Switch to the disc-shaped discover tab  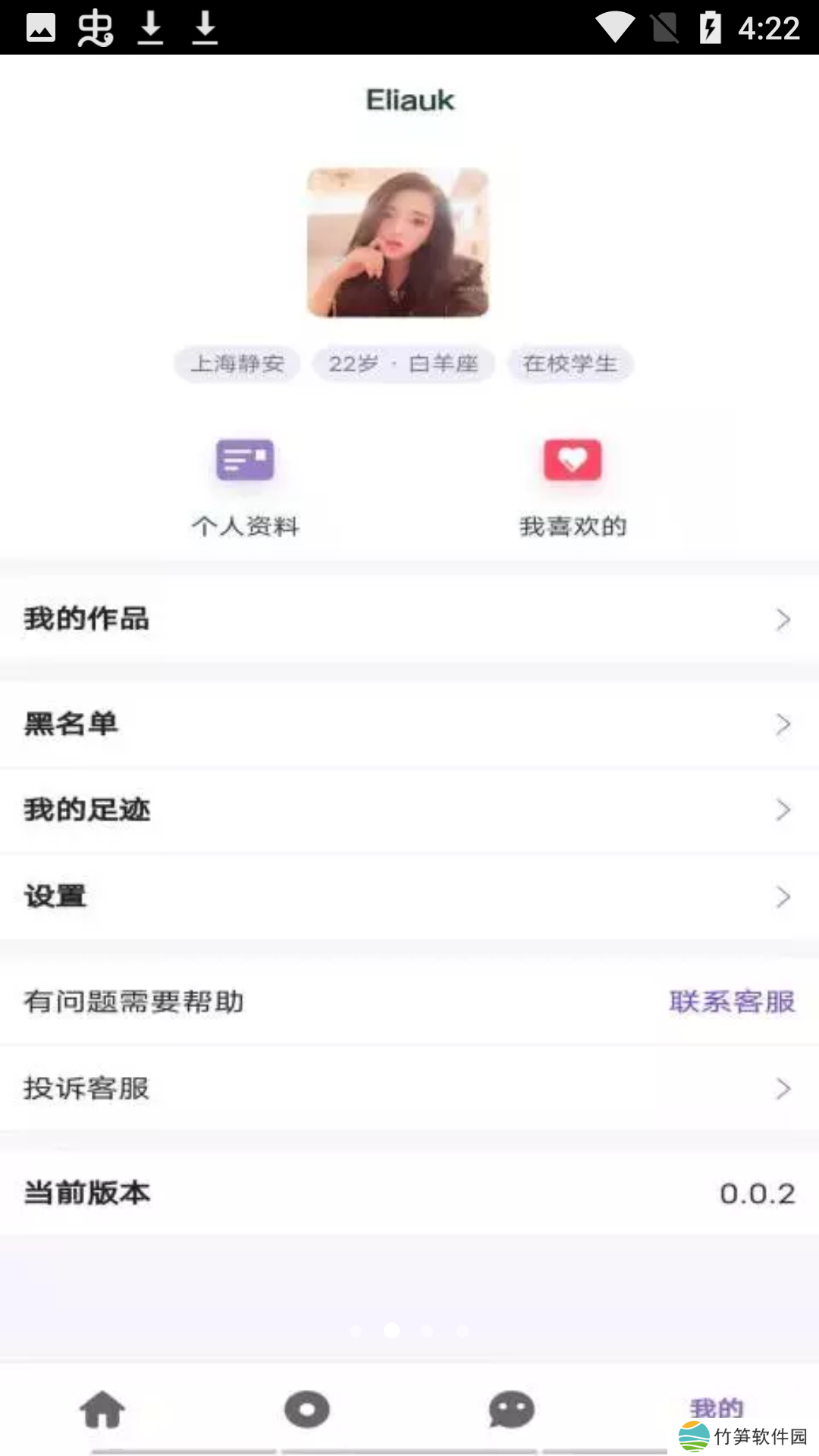click(x=307, y=1410)
